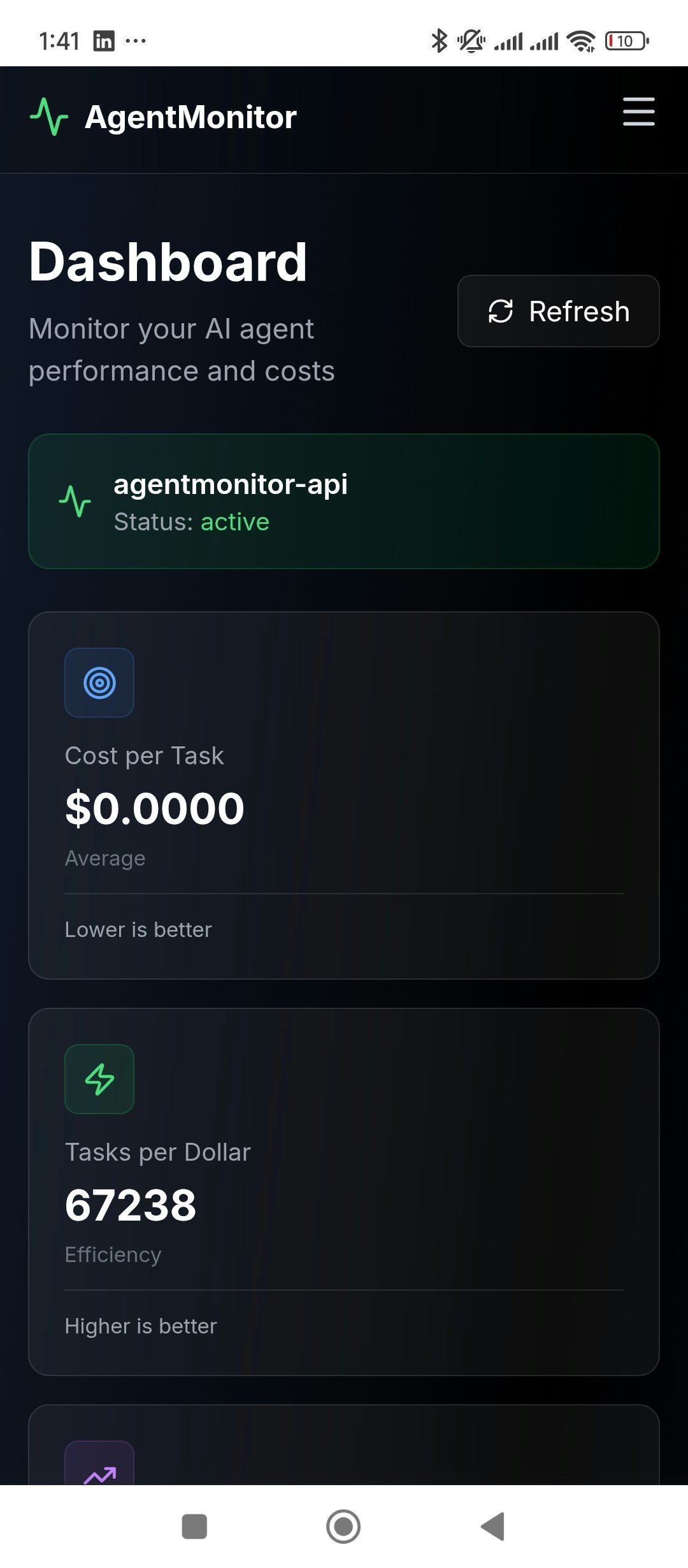Click the green 'active' status text
Image resolution: width=688 pixels, height=1568 pixels.
tap(234, 521)
